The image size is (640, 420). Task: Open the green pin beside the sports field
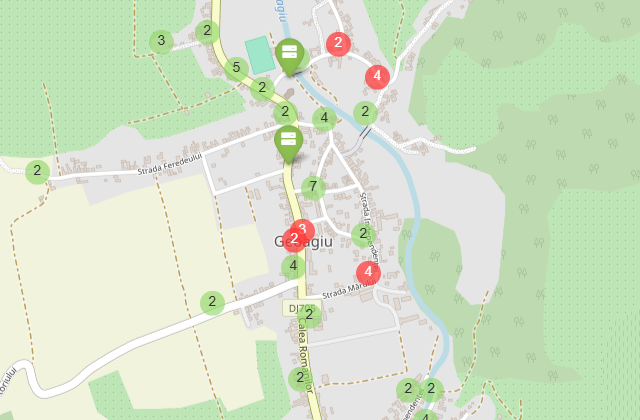click(289, 54)
